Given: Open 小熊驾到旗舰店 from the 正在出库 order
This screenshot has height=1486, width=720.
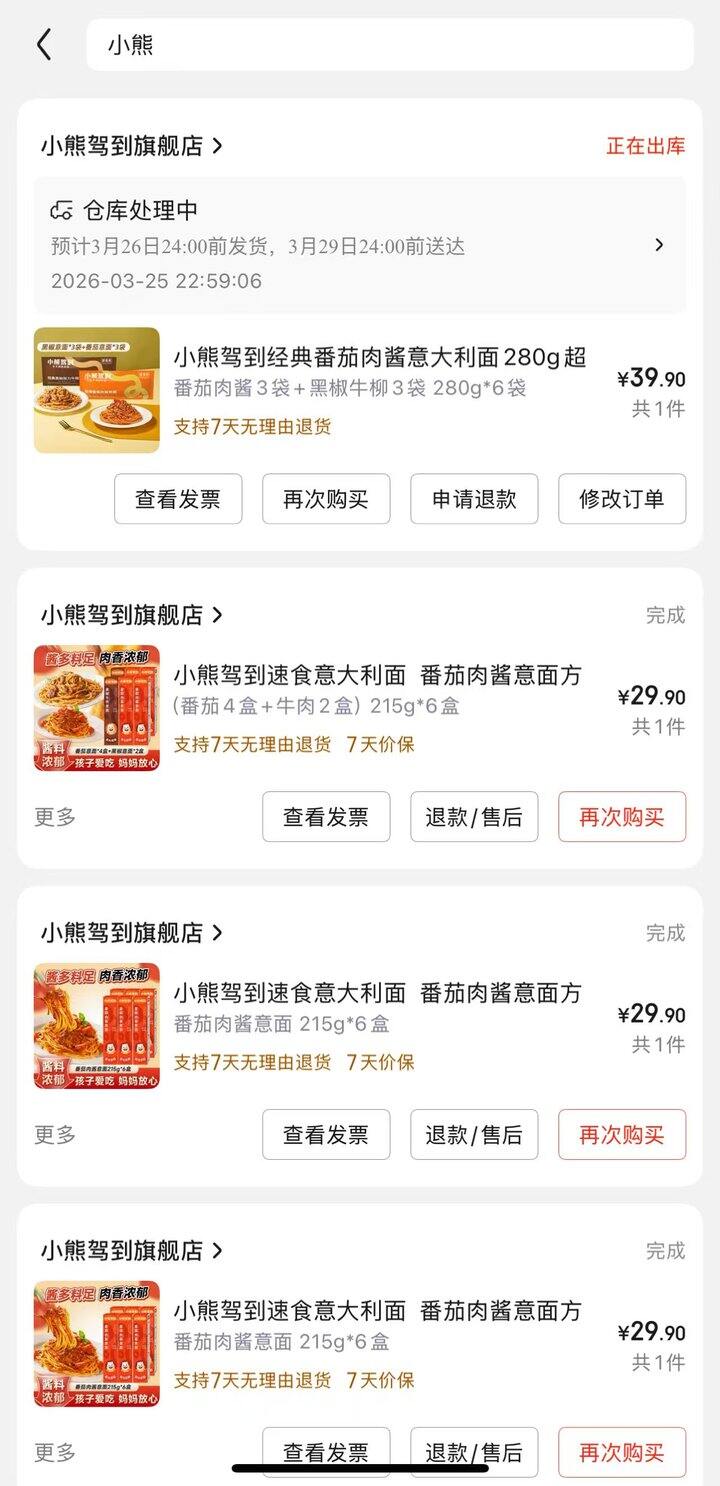Looking at the screenshot, I should pos(131,146).
